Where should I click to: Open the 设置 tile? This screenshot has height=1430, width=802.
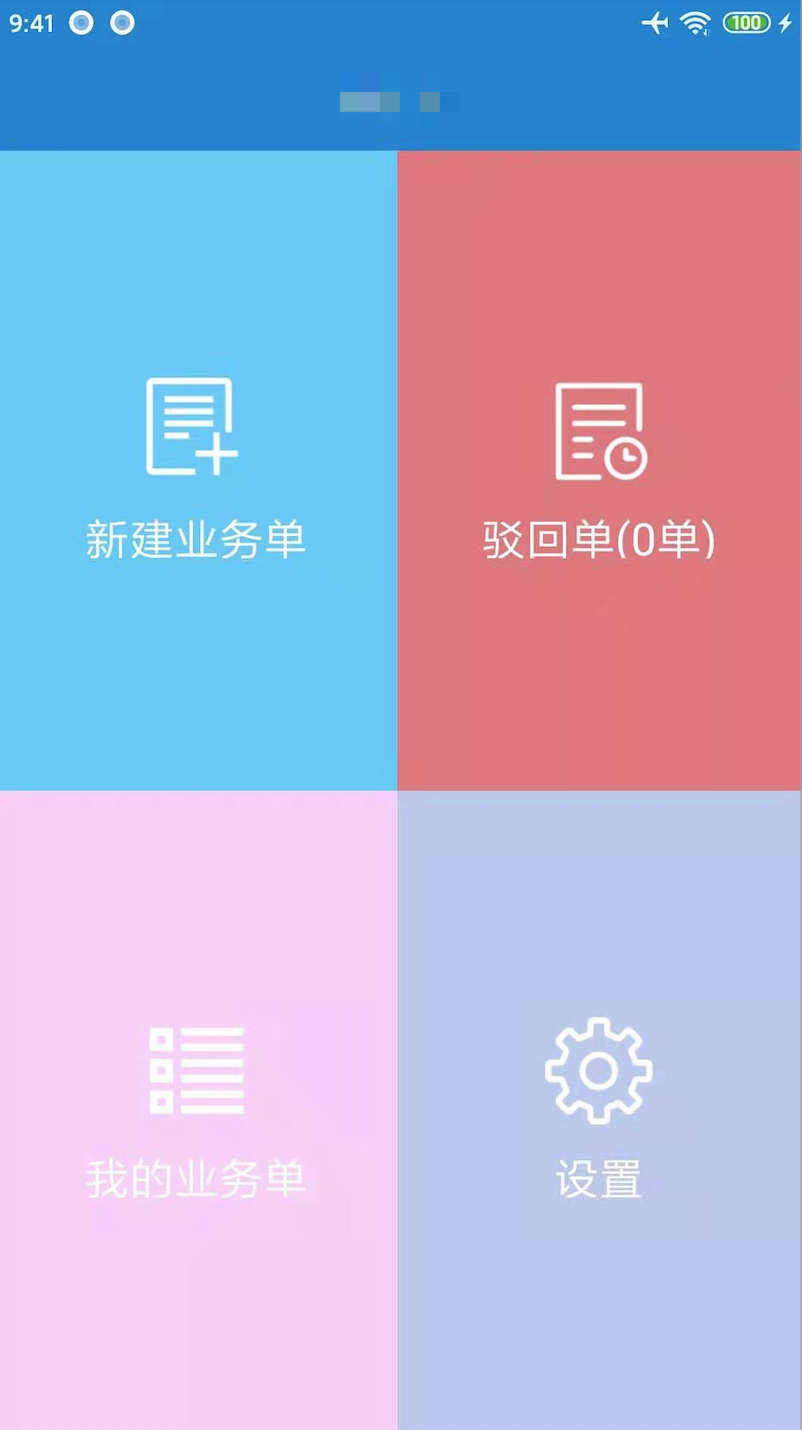599,1110
